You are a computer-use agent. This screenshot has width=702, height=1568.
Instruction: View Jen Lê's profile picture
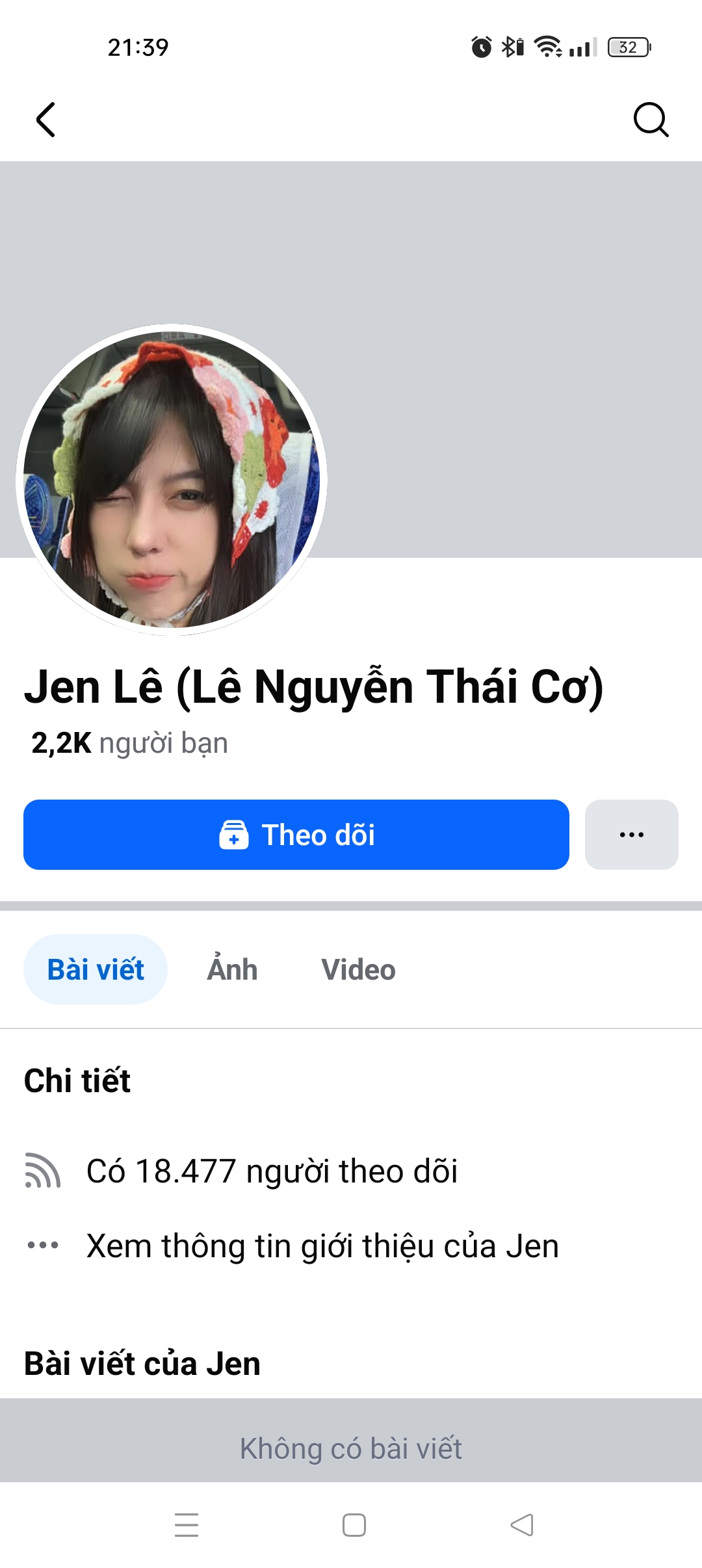(x=172, y=480)
